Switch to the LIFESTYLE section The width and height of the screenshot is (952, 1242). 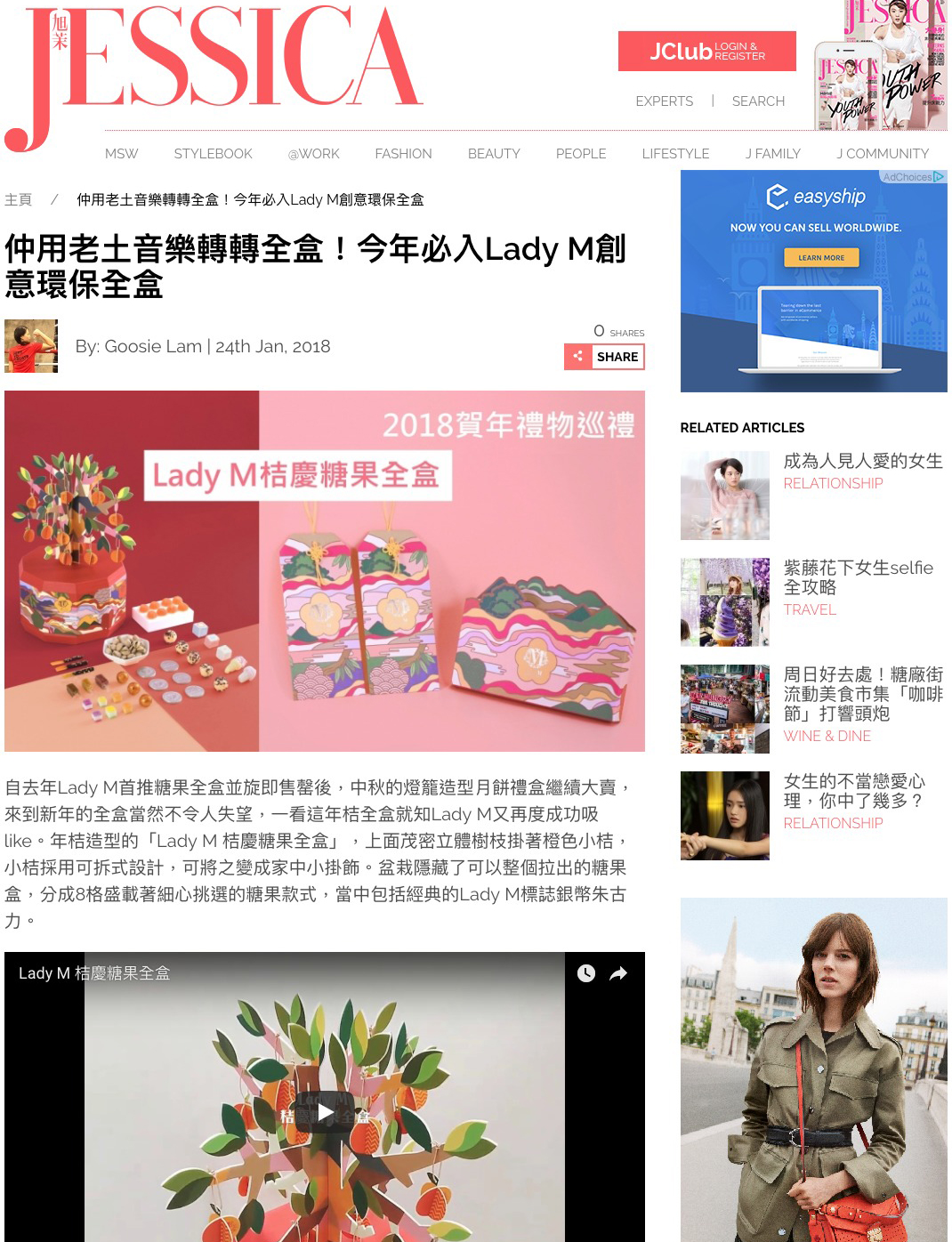tap(675, 154)
